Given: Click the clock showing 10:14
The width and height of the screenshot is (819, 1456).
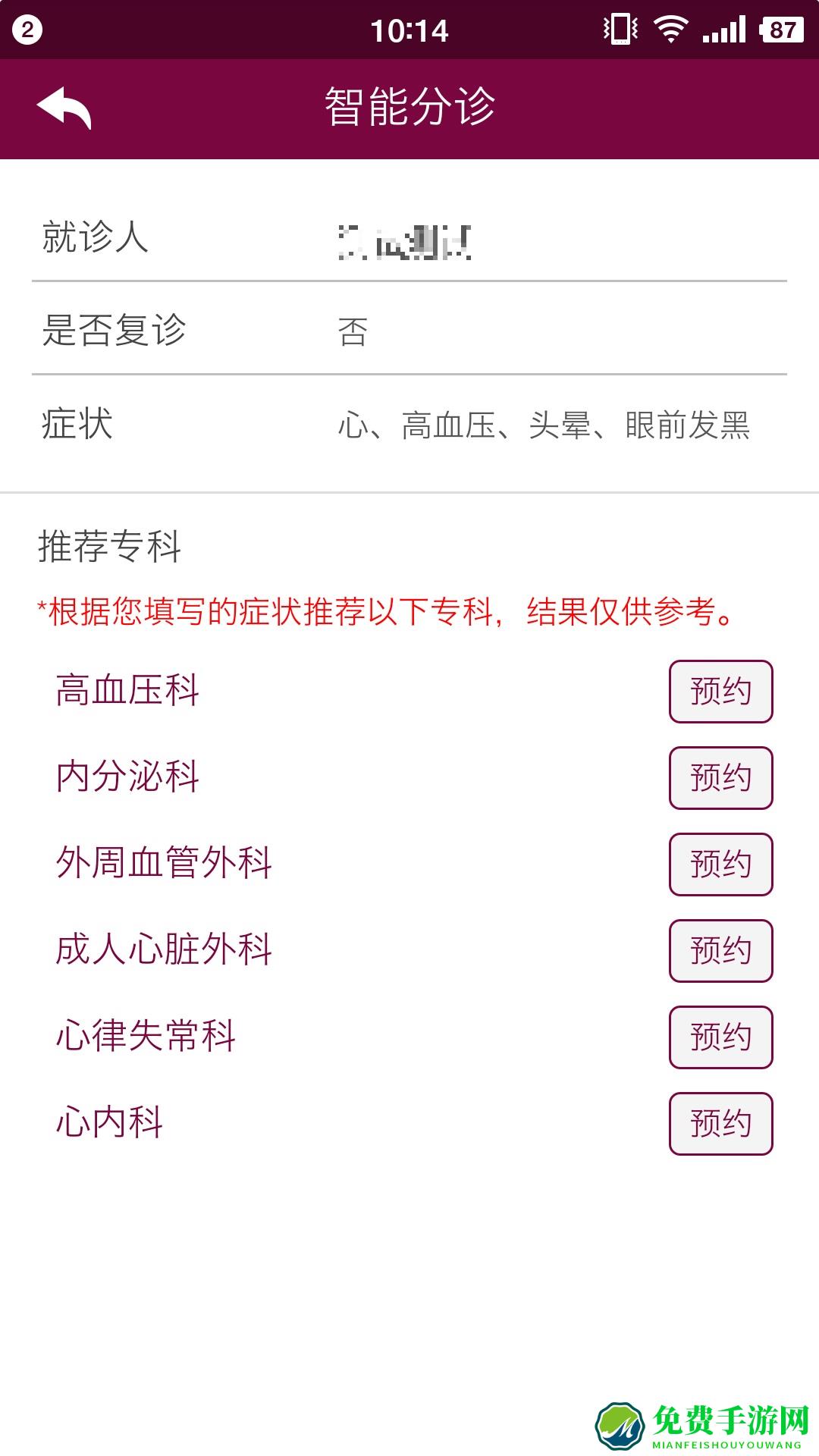Looking at the screenshot, I should (x=409, y=28).
